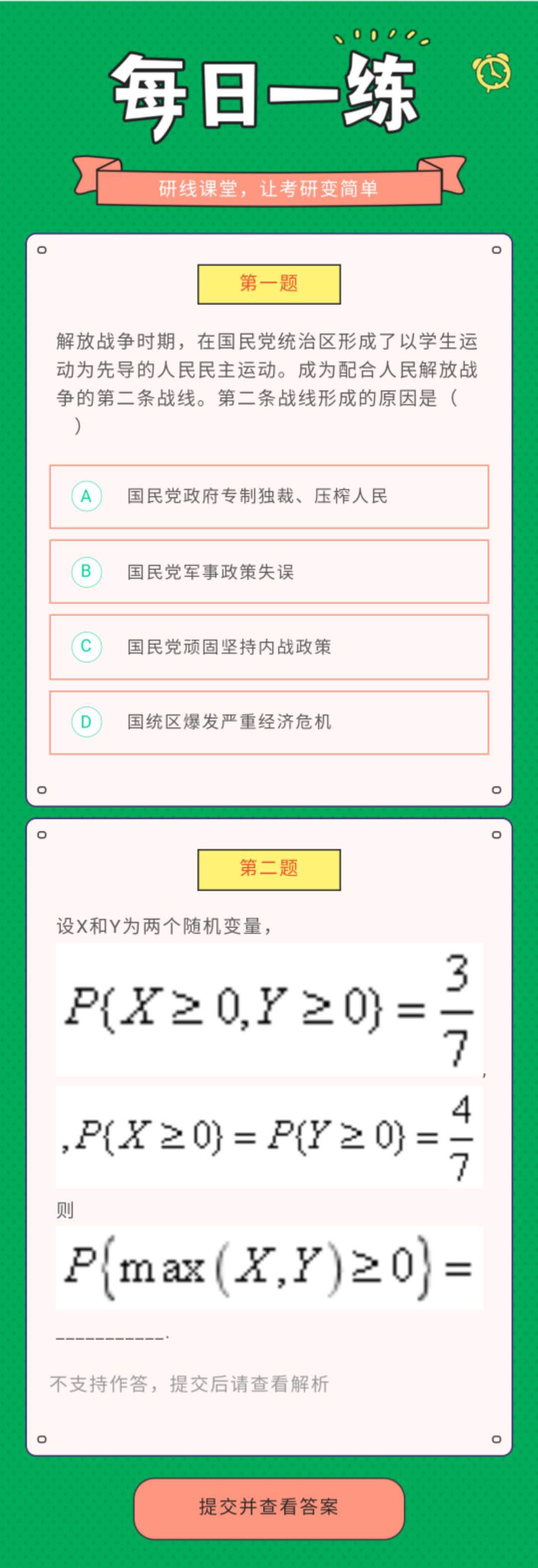Viewport: 538px width, 1568px height.
Task: Tap the 提交并查看答案 button
Action: click(x=268, y=1507)
